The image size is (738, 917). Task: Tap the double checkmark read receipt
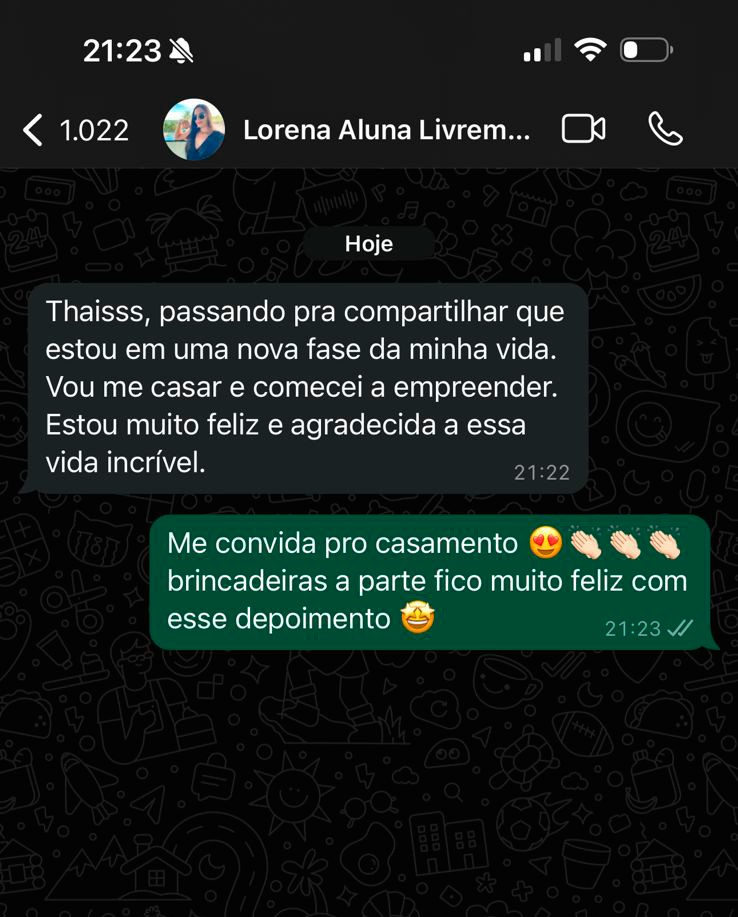tap(681, 629)
